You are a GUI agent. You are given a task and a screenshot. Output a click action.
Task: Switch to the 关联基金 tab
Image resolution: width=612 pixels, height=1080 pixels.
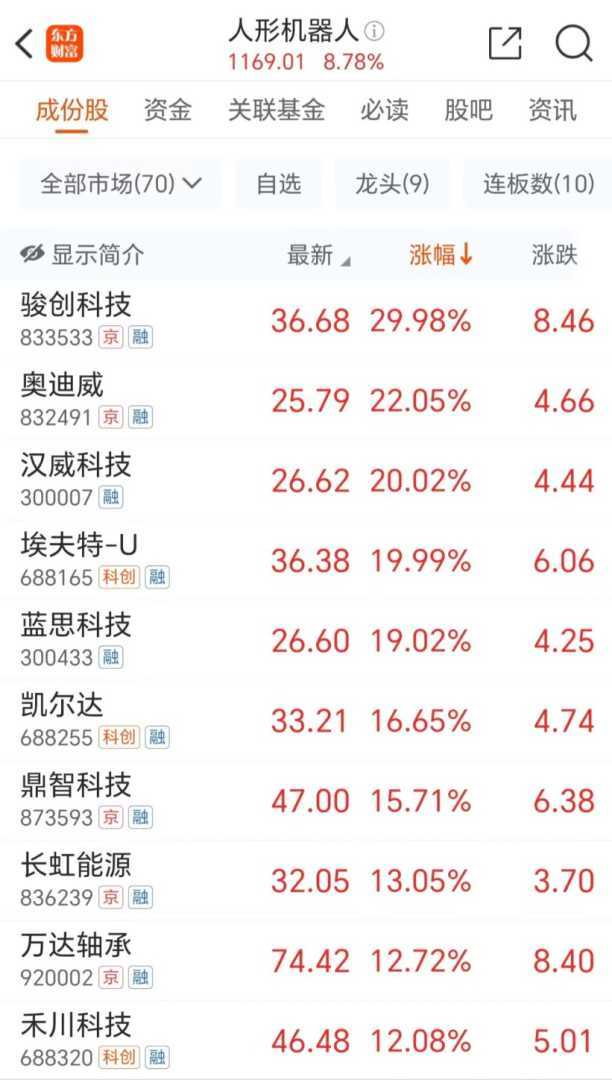click(276, 110)
